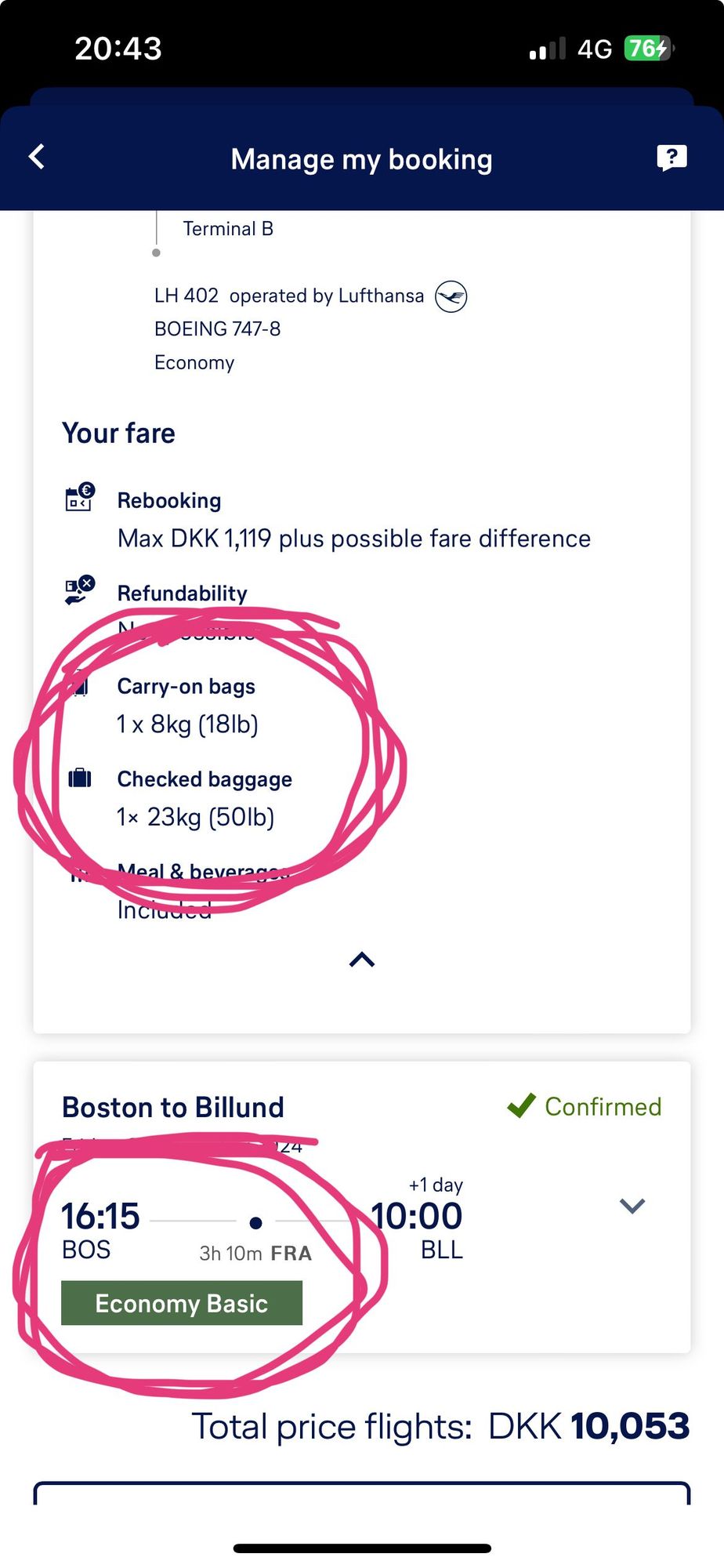Expand the Boston to Billund flight details
724x1568 pixels.
click(632, 1206)
